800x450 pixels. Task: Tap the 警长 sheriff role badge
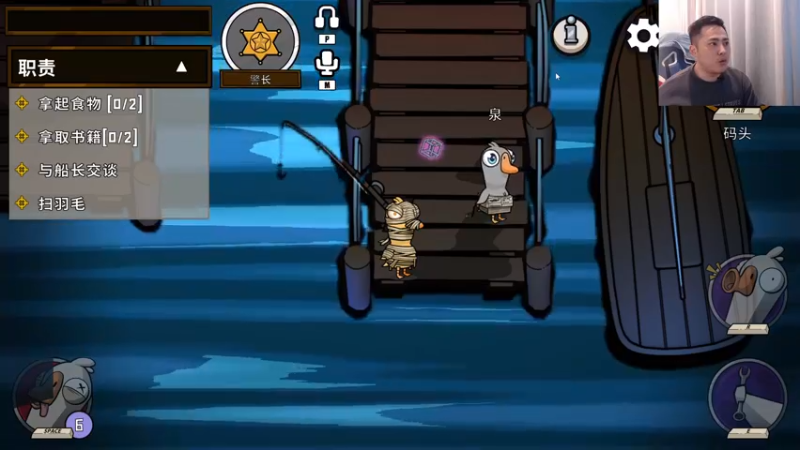(260, 42)
